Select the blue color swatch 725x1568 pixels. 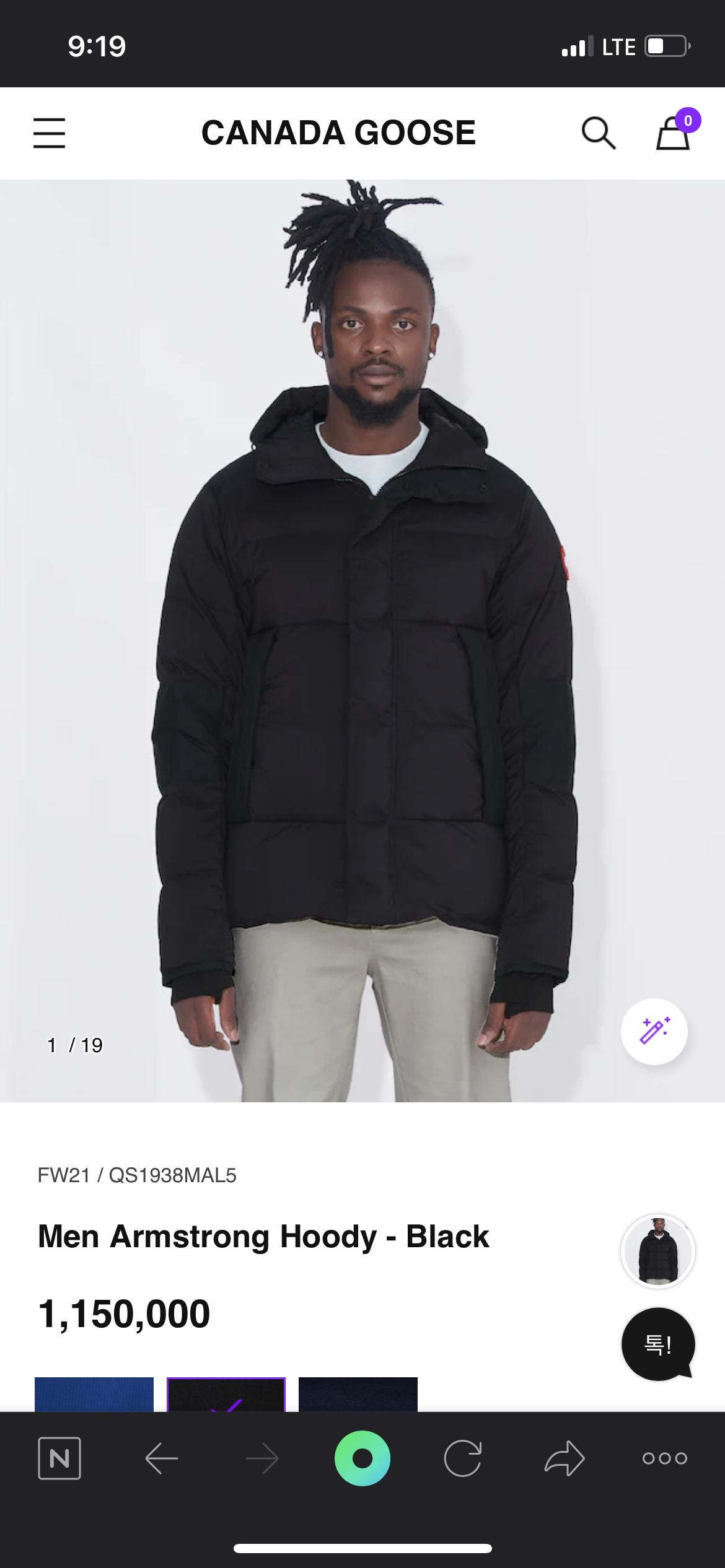[94, 1394]
